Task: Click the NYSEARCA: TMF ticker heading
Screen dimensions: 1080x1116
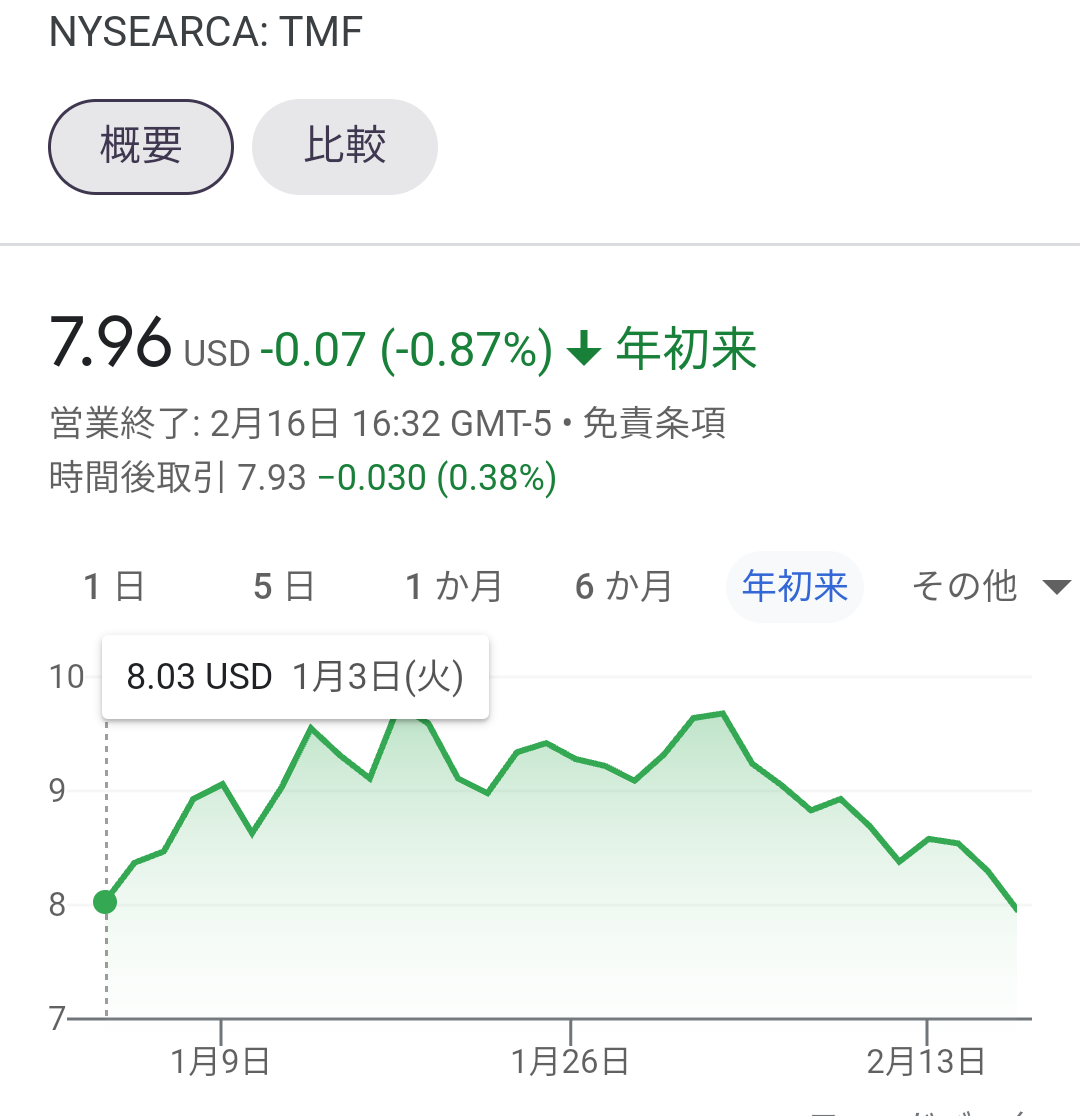Action: (x=205, y=31)
